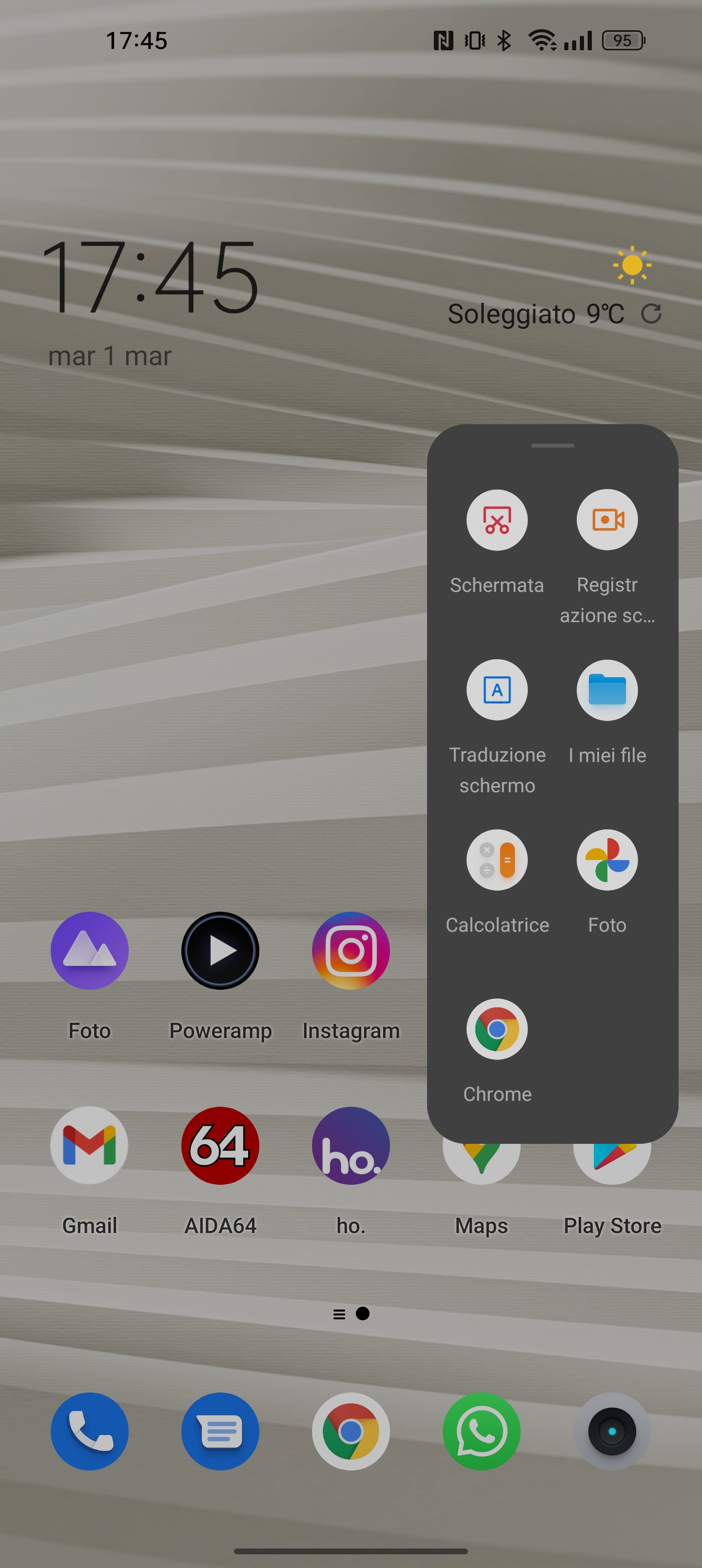This screenshot has width=702, height=1568.
Task: Open the Messages app in the dock
Action: (220, 1431)
